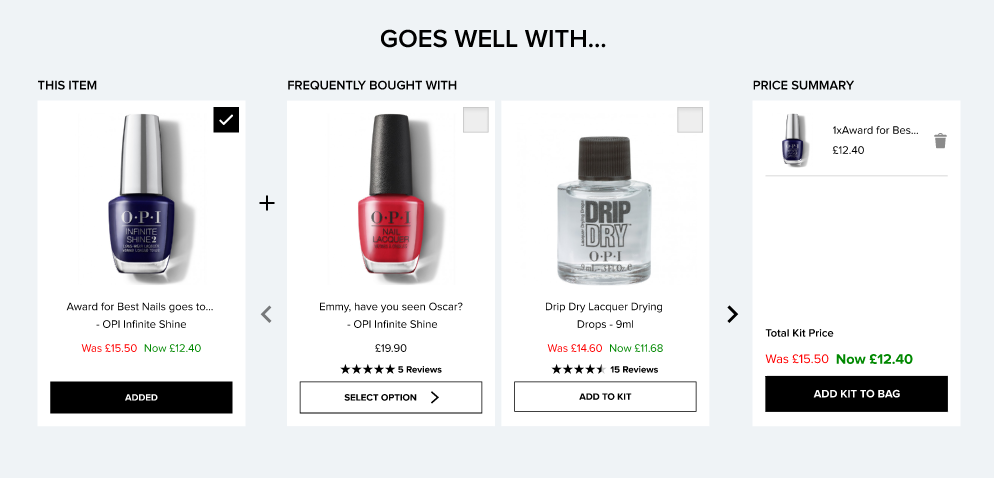This screenshot has width=994, height=478.
Task: View the 5 reviews for Emmy polish
Action: pyautogui.click(x=419, y=370)
